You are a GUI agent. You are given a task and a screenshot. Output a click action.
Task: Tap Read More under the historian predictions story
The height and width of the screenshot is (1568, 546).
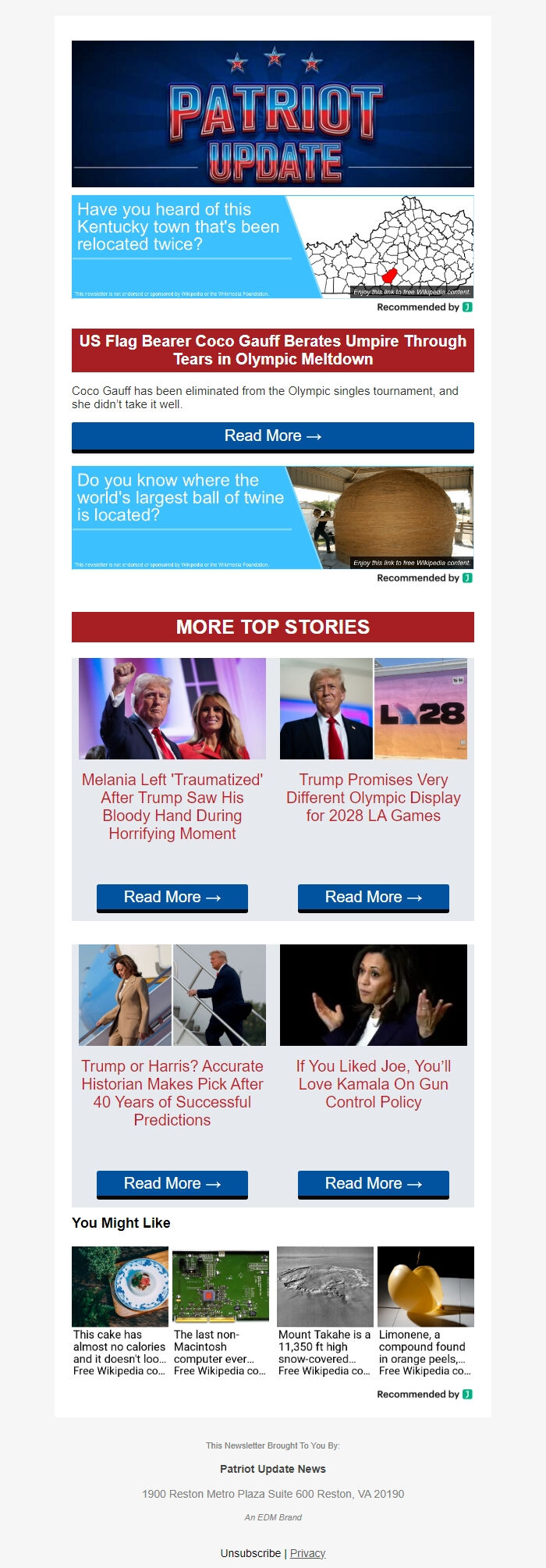(x=172, y=1183)
